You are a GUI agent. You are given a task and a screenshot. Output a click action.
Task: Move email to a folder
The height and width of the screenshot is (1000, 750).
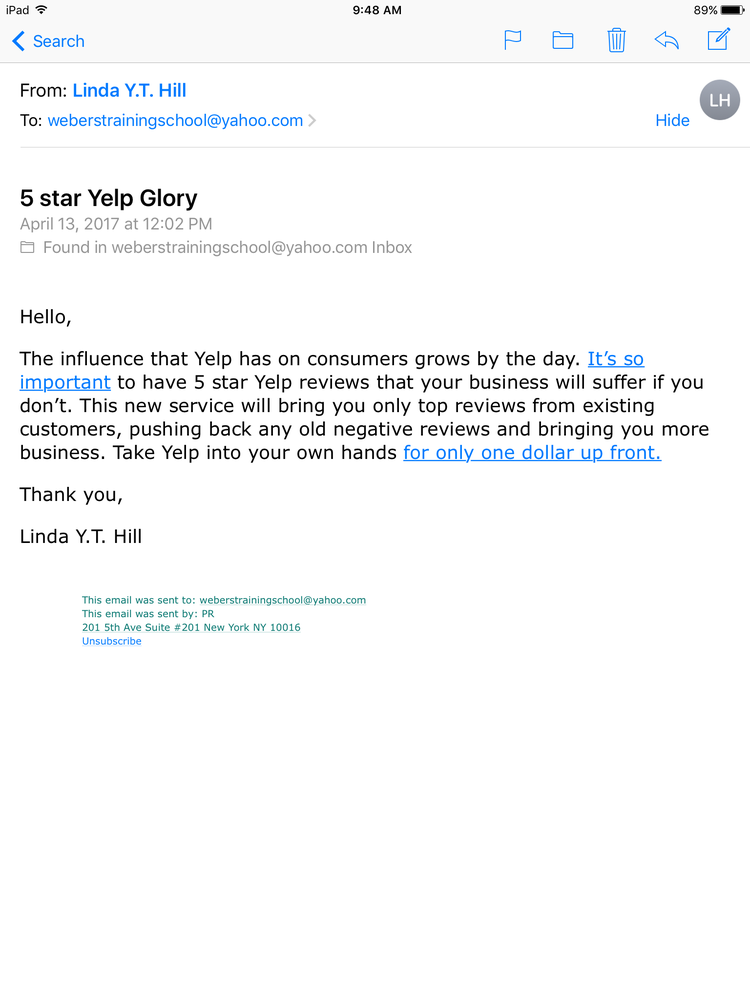[x=563, y=41]
